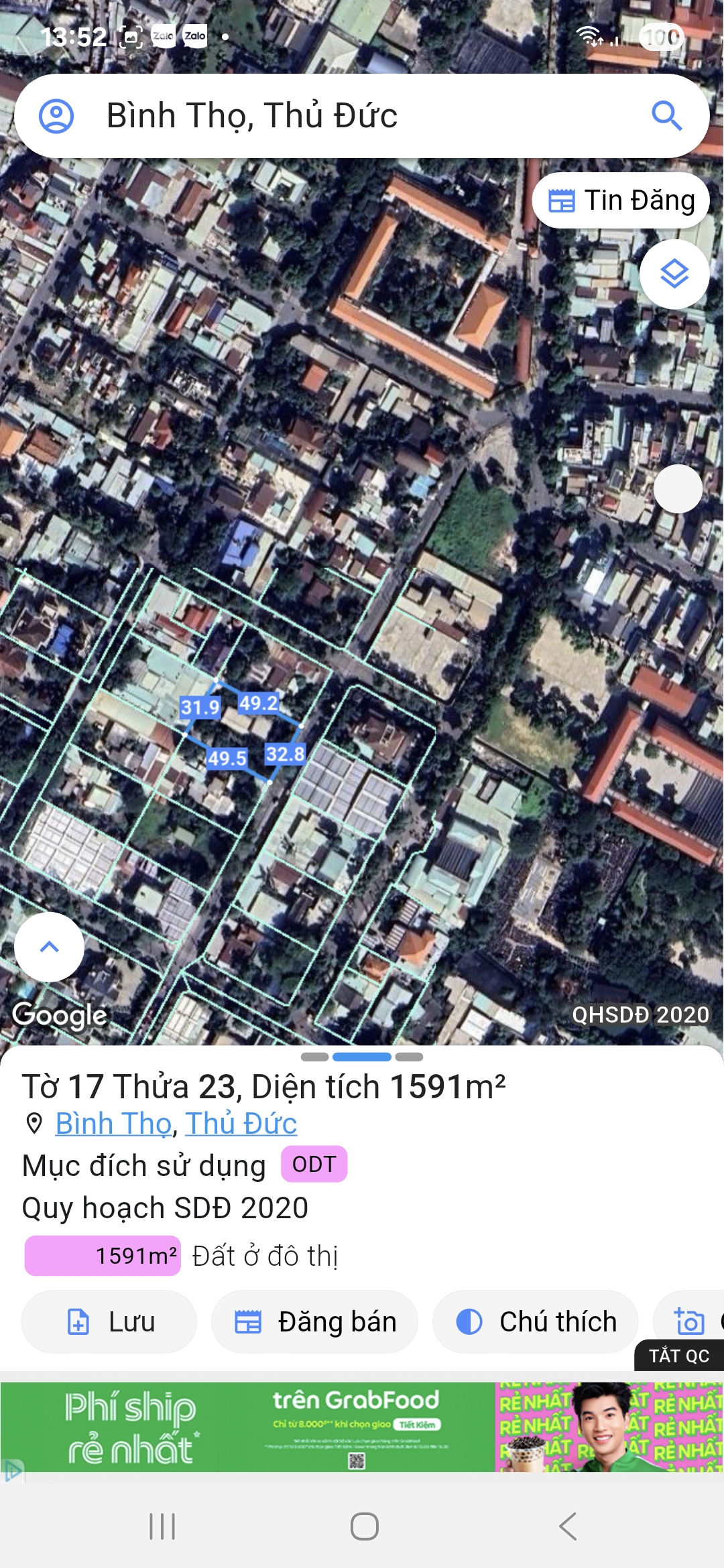Expand the bottom sheet with the chevron
The height and width of the screenshot is (1568, 724).
pyautogui.click(x=50, y=946)
